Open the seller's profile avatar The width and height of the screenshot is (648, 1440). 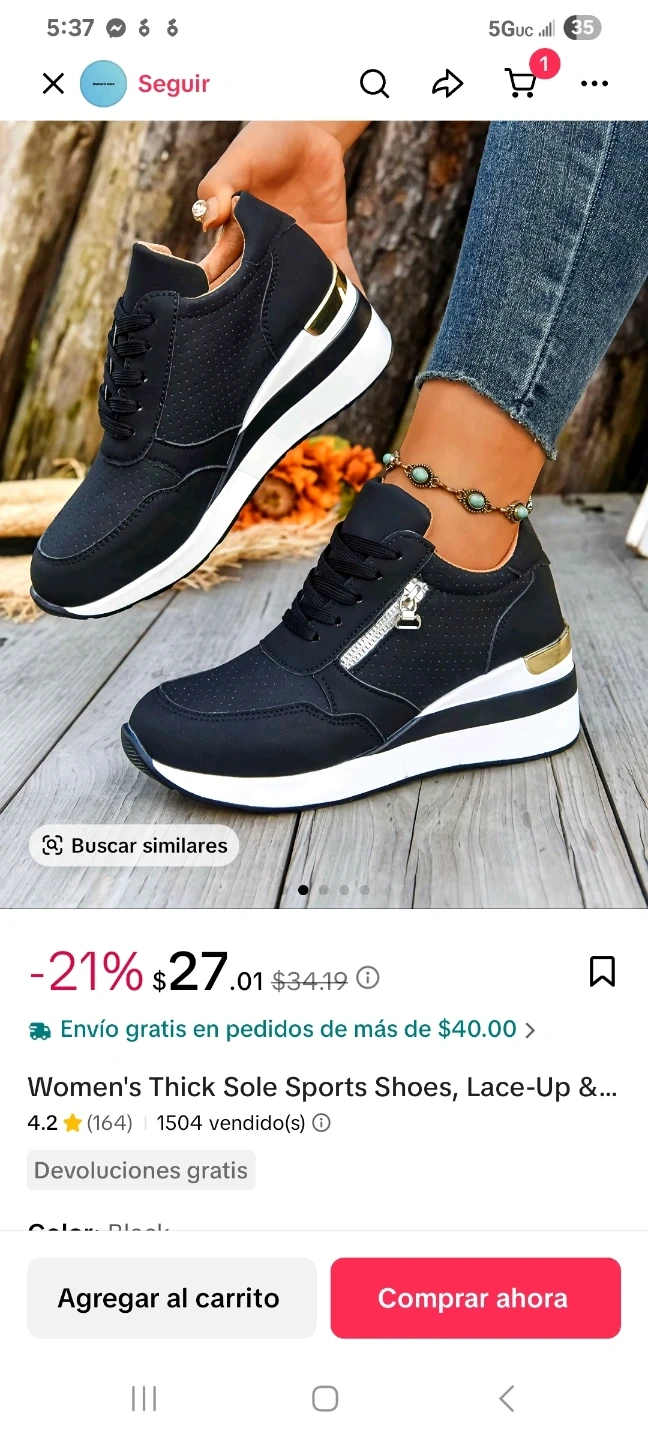(x=103, y=84)
